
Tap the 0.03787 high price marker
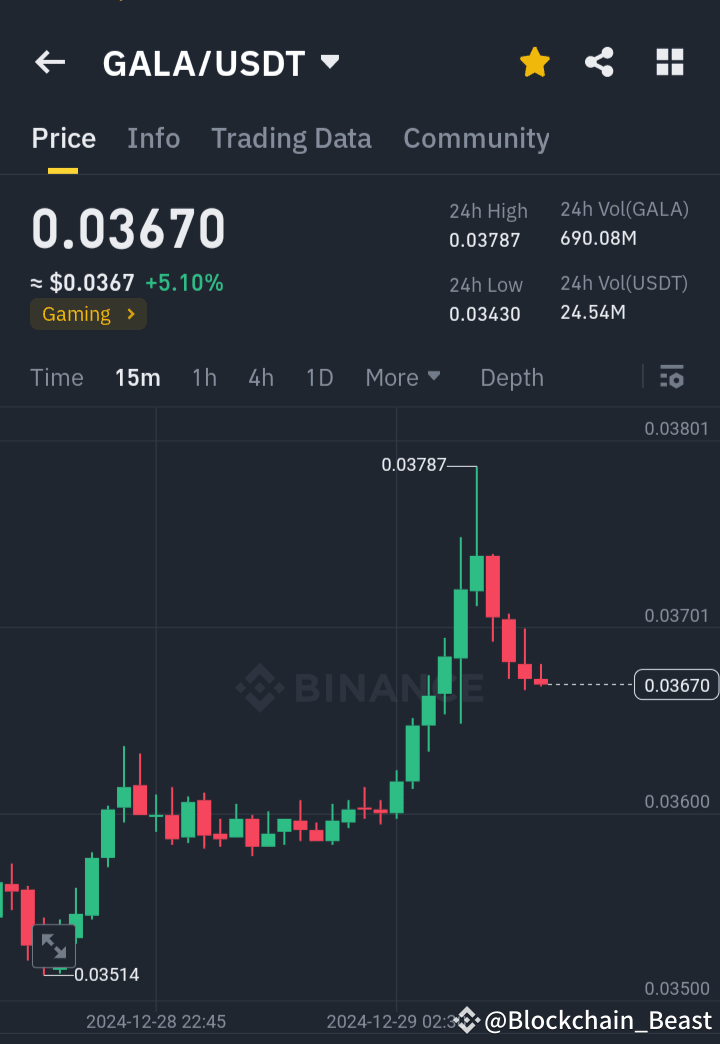[414, 464]
